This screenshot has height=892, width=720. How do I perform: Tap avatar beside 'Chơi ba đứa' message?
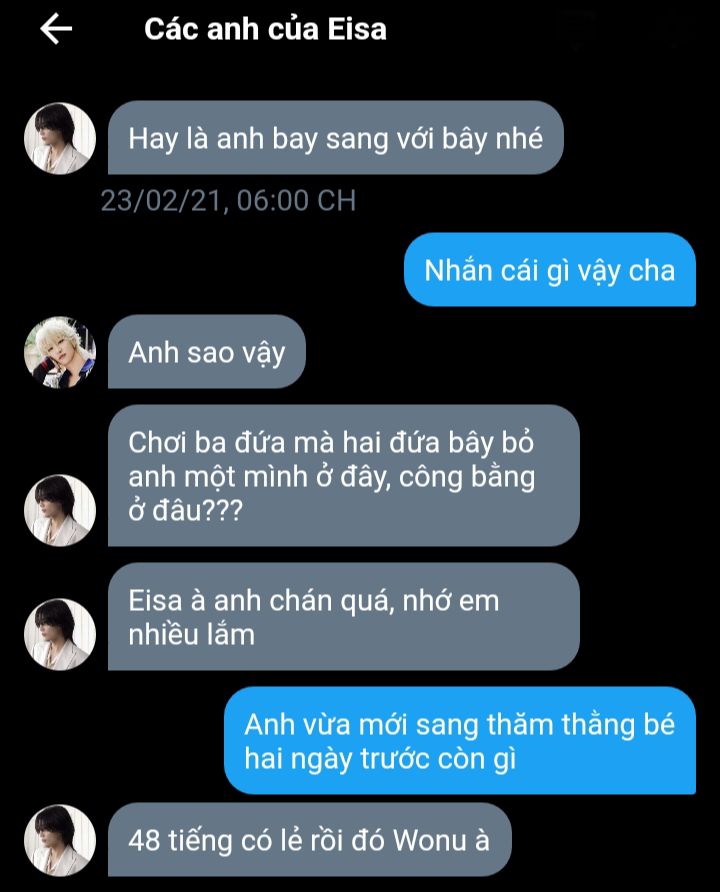pos(60,510)
